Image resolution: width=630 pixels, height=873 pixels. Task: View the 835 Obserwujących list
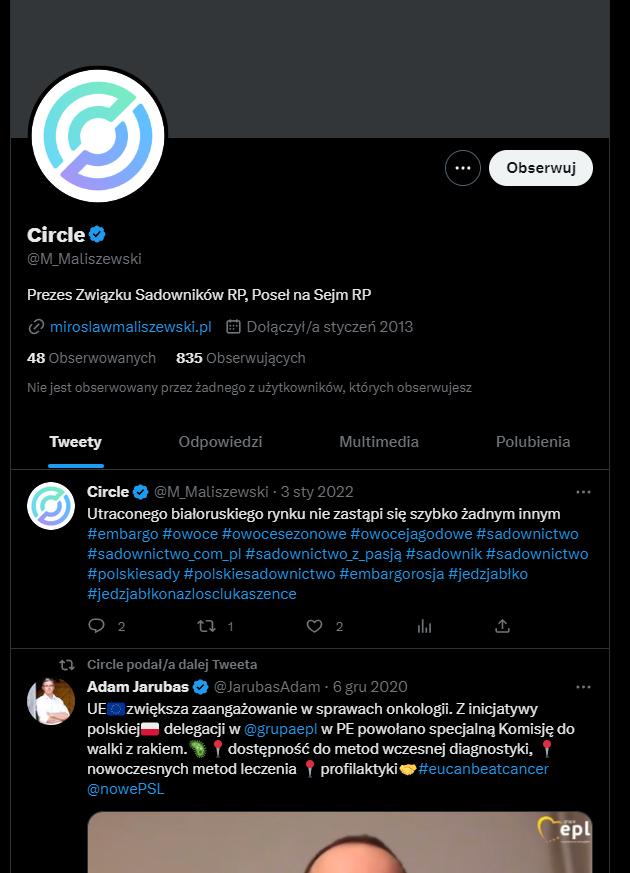(240, 358)
